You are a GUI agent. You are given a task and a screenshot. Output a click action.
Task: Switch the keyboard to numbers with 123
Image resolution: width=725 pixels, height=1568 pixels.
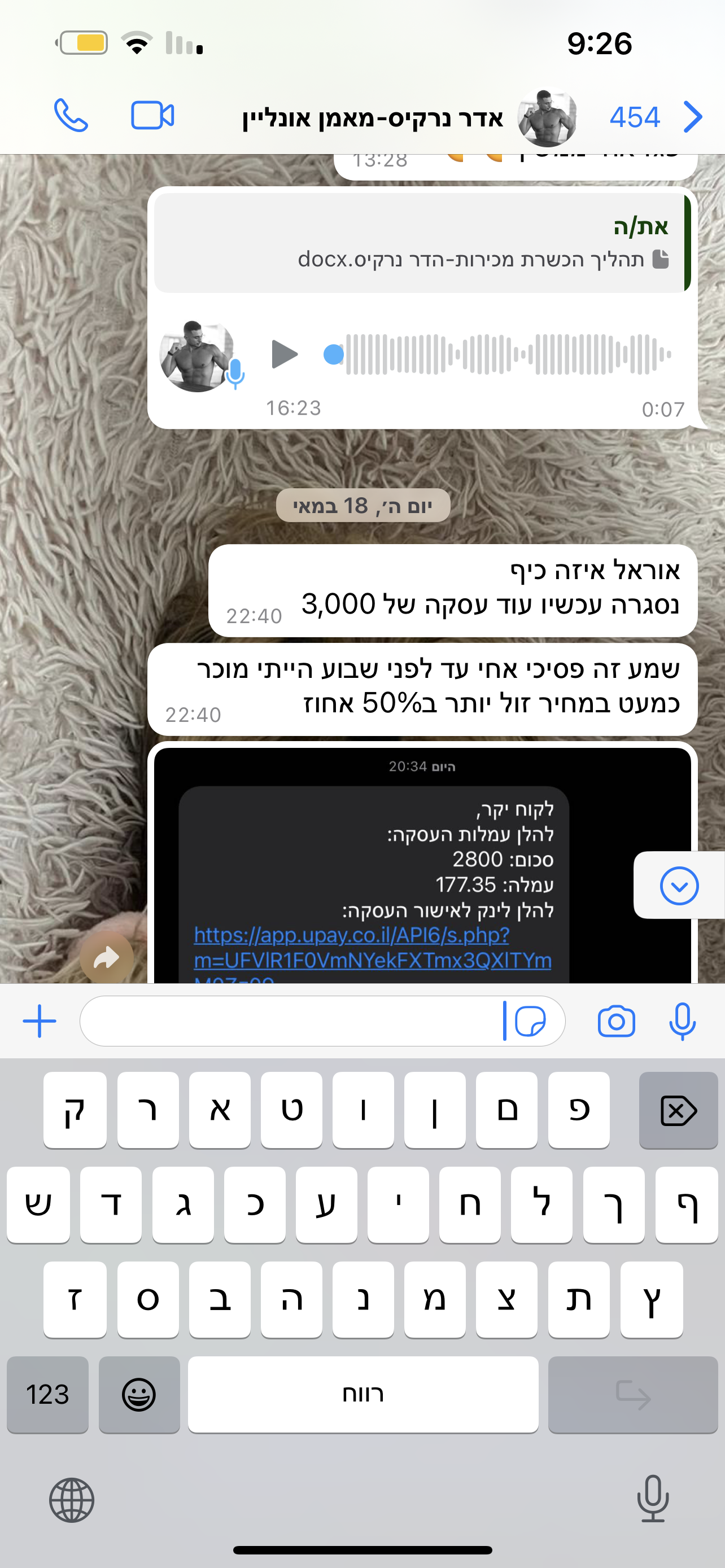47,1394
